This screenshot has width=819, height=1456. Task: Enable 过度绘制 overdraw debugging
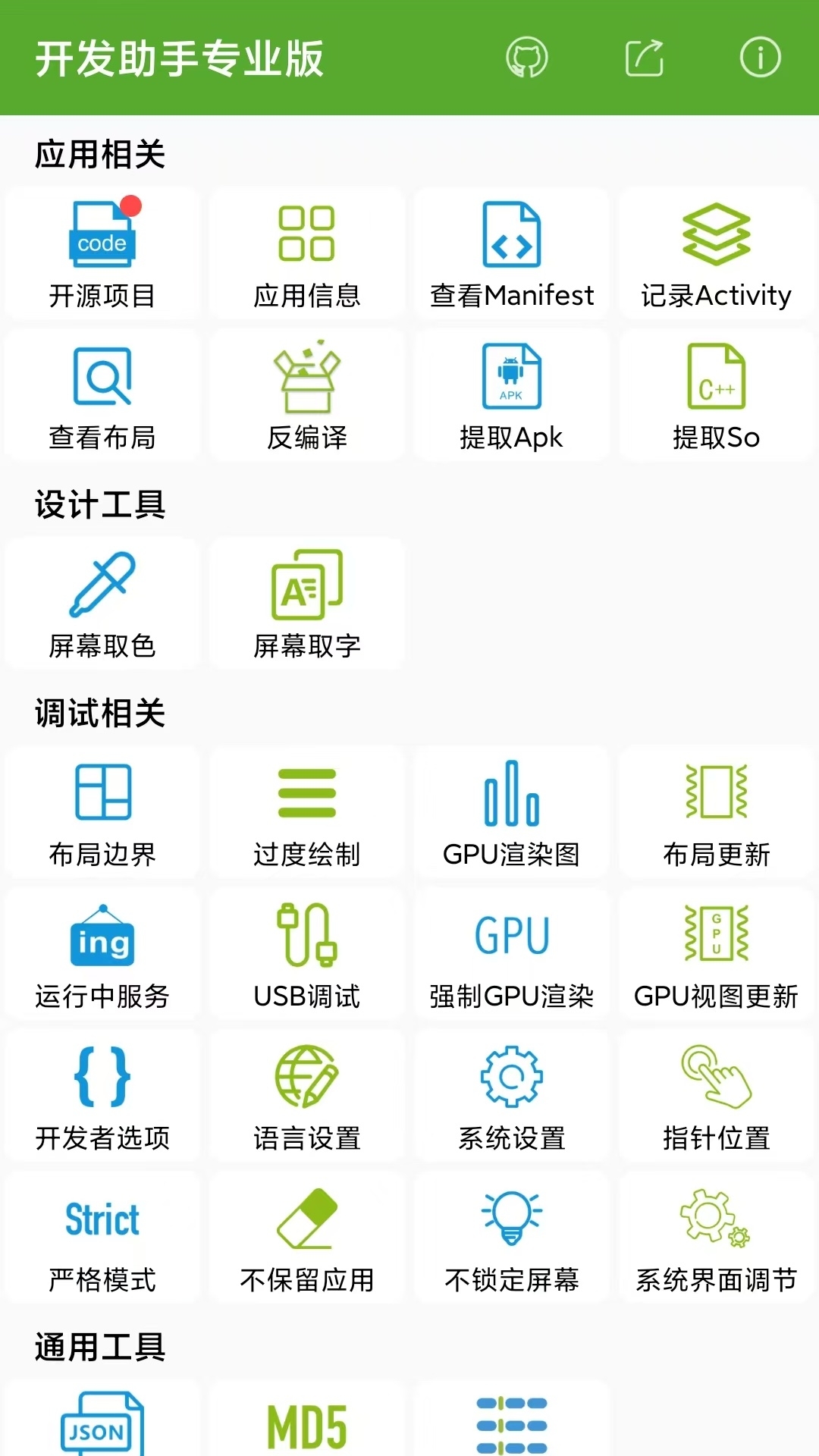[306, 813]
